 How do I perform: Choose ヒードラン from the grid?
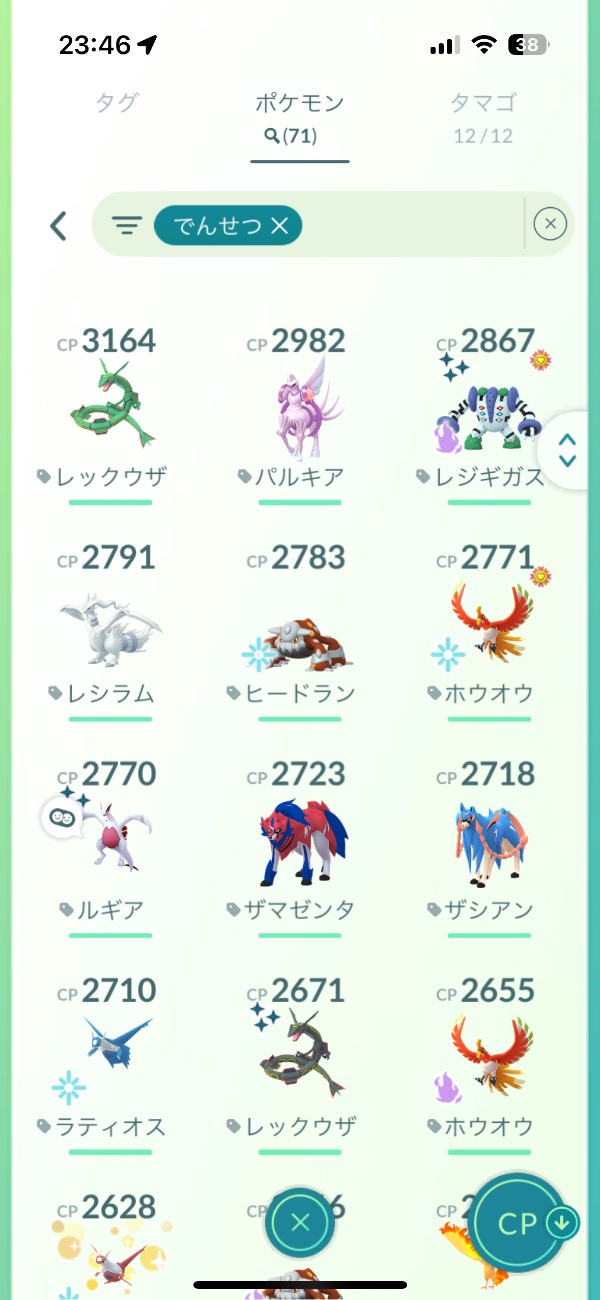coord(300,622)
